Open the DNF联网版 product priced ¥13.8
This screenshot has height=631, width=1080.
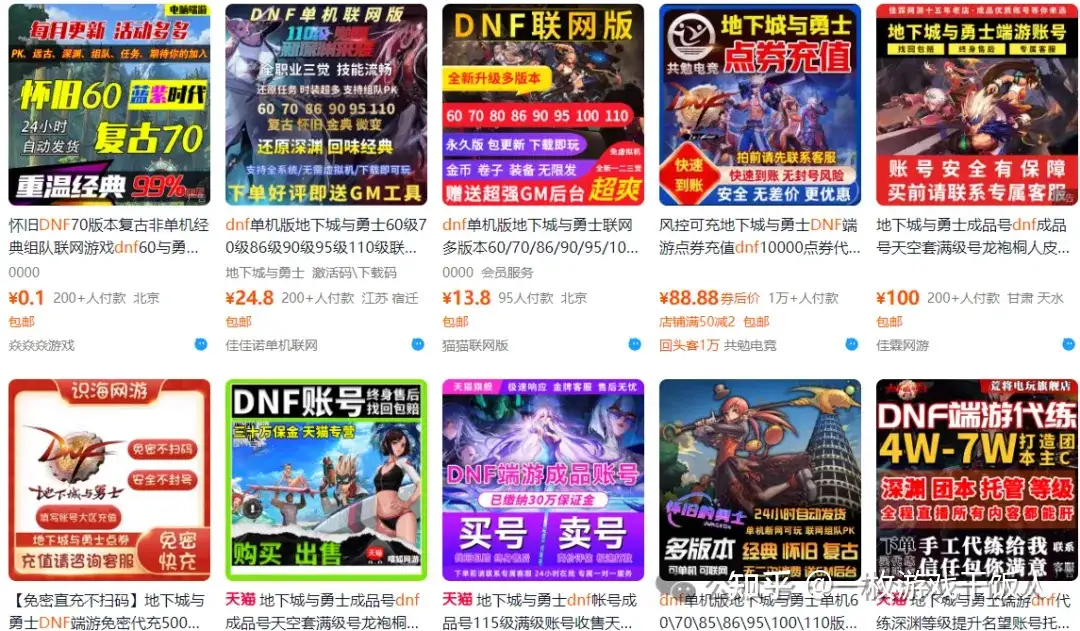pyautogui.click(x=543, y=105)
